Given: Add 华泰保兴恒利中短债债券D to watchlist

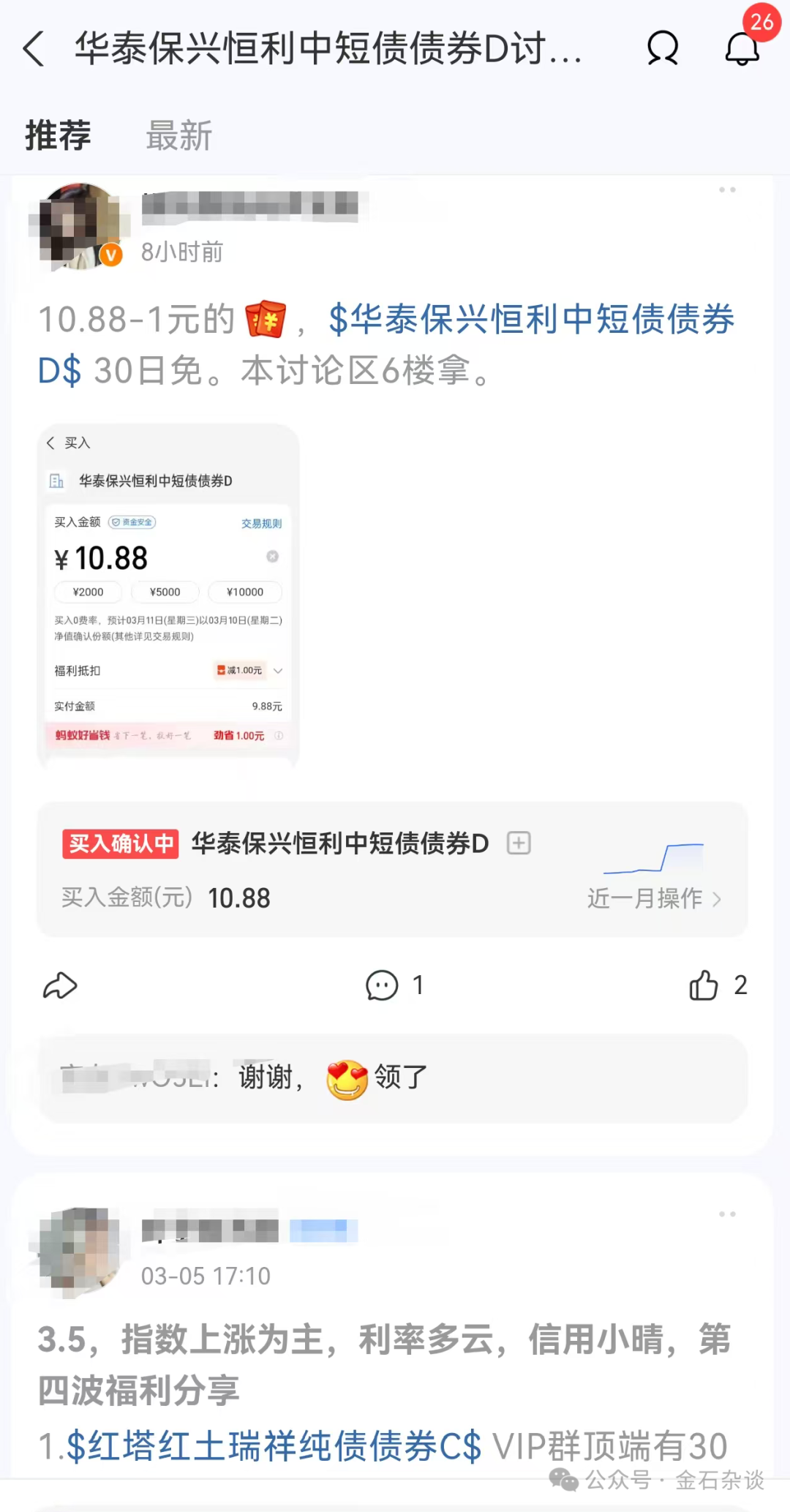Looking at the screenshot, I should click(519, 843).
